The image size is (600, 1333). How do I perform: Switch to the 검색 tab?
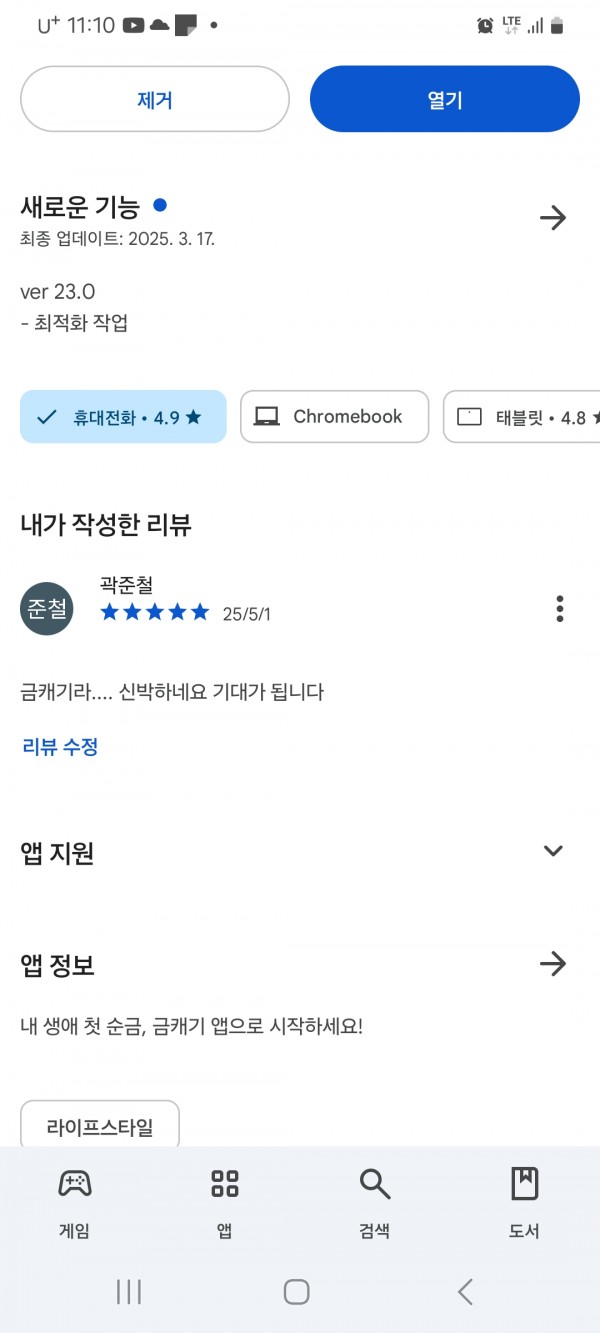click(x=375, y=1203)
